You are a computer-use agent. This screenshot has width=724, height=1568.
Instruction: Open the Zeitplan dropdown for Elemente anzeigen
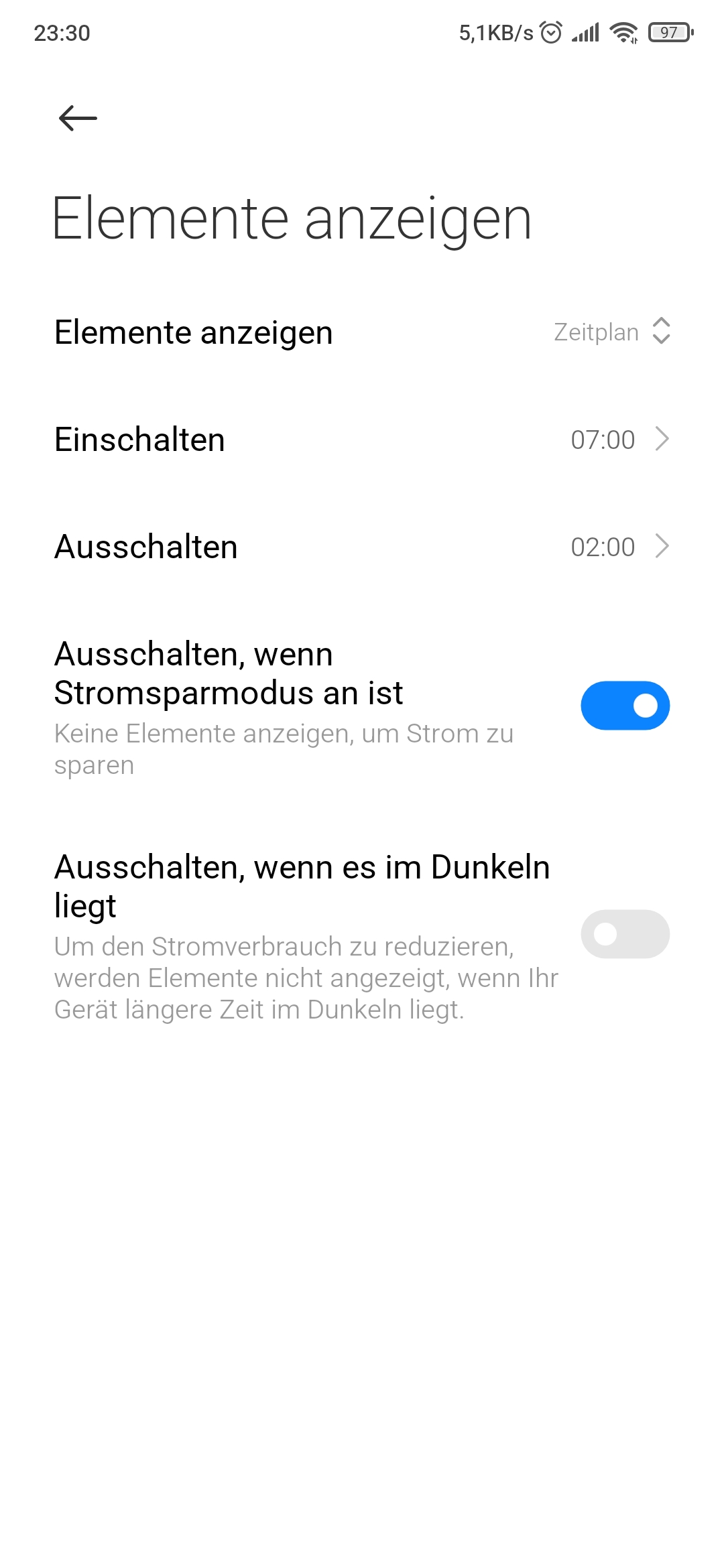coord(611,332)
